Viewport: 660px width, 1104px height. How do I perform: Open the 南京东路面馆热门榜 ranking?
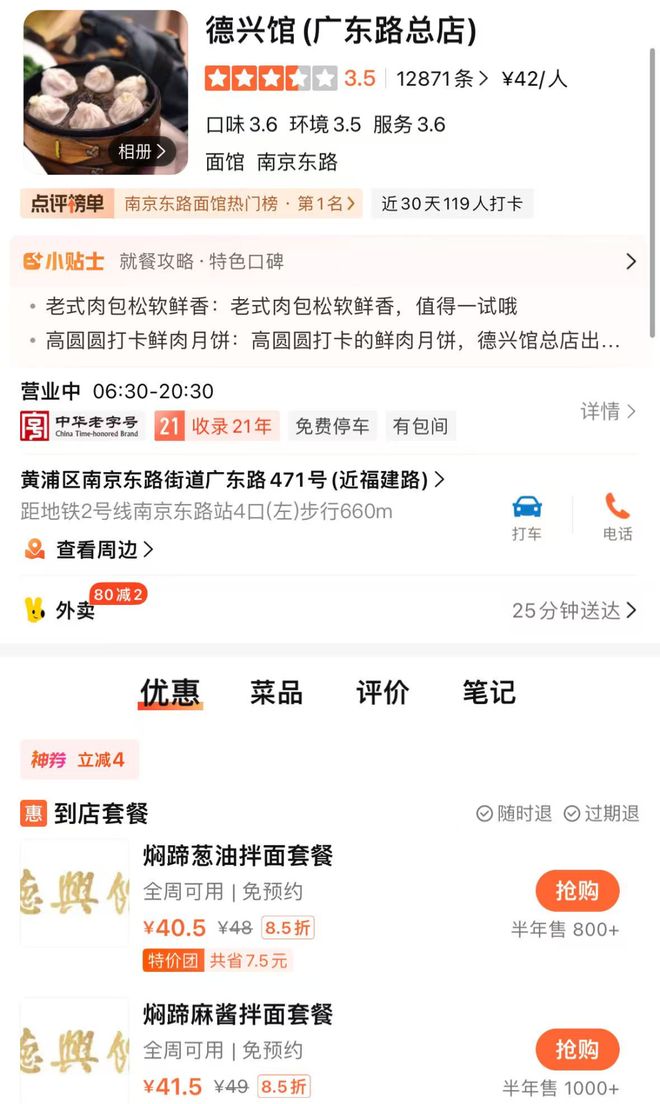[x=238, y=204]
